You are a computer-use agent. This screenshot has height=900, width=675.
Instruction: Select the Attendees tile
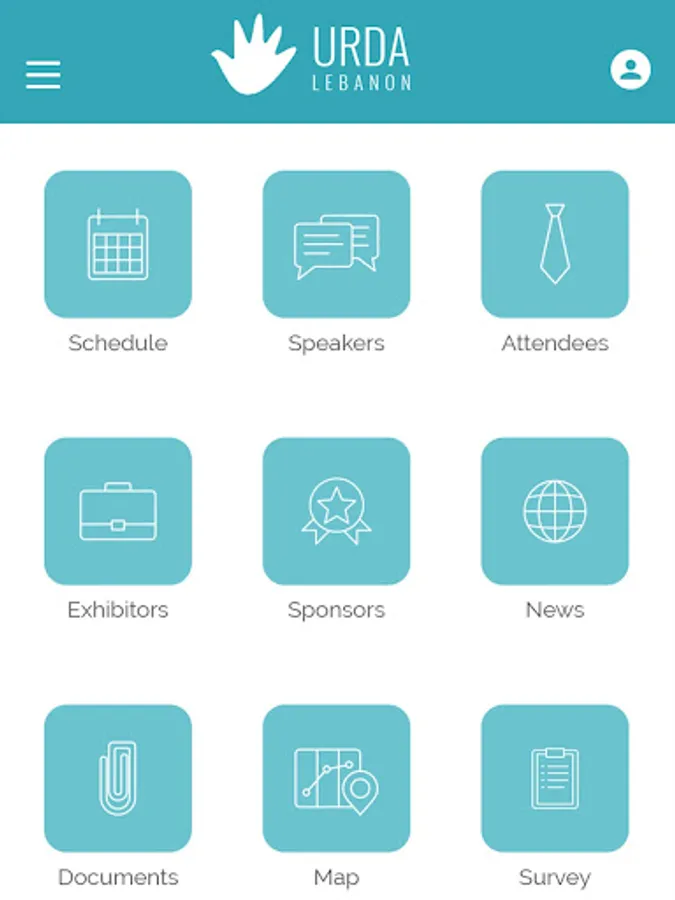(x=554, y=244)
